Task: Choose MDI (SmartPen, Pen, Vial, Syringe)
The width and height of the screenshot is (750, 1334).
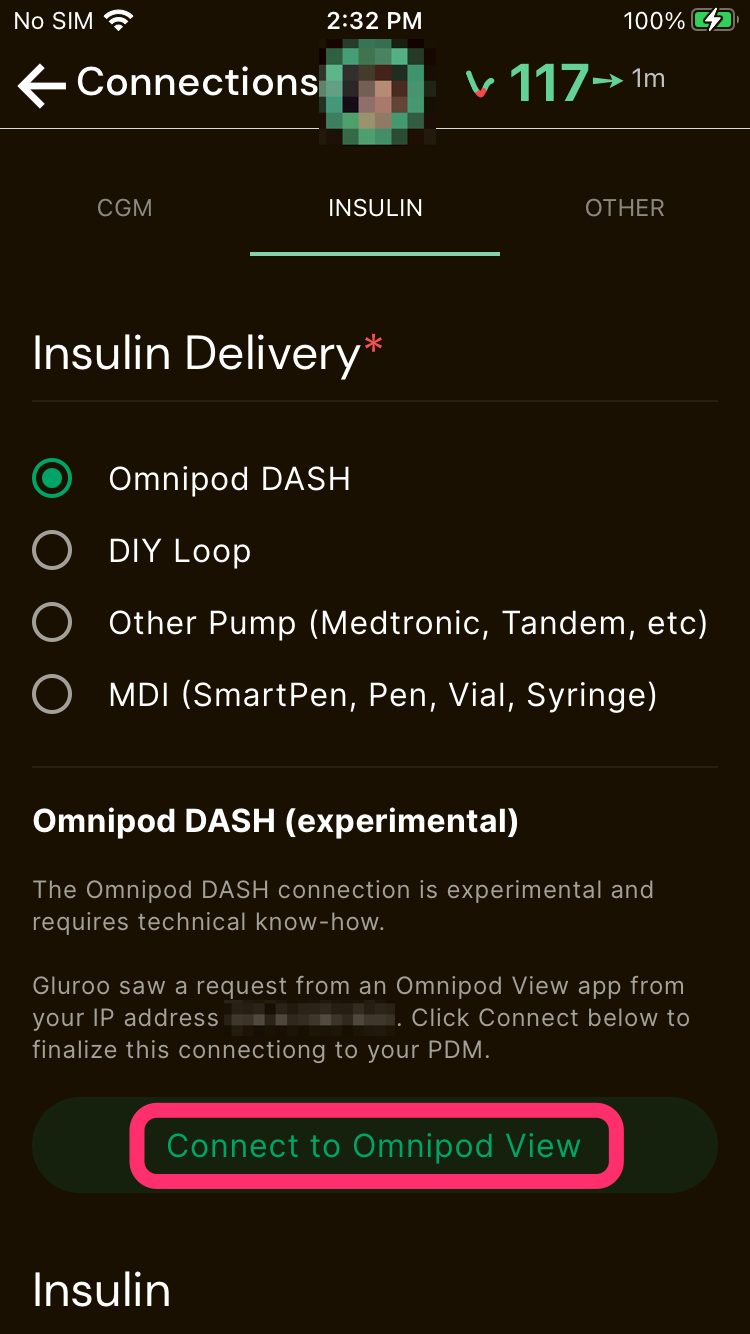Action: (x=52, y=695)
